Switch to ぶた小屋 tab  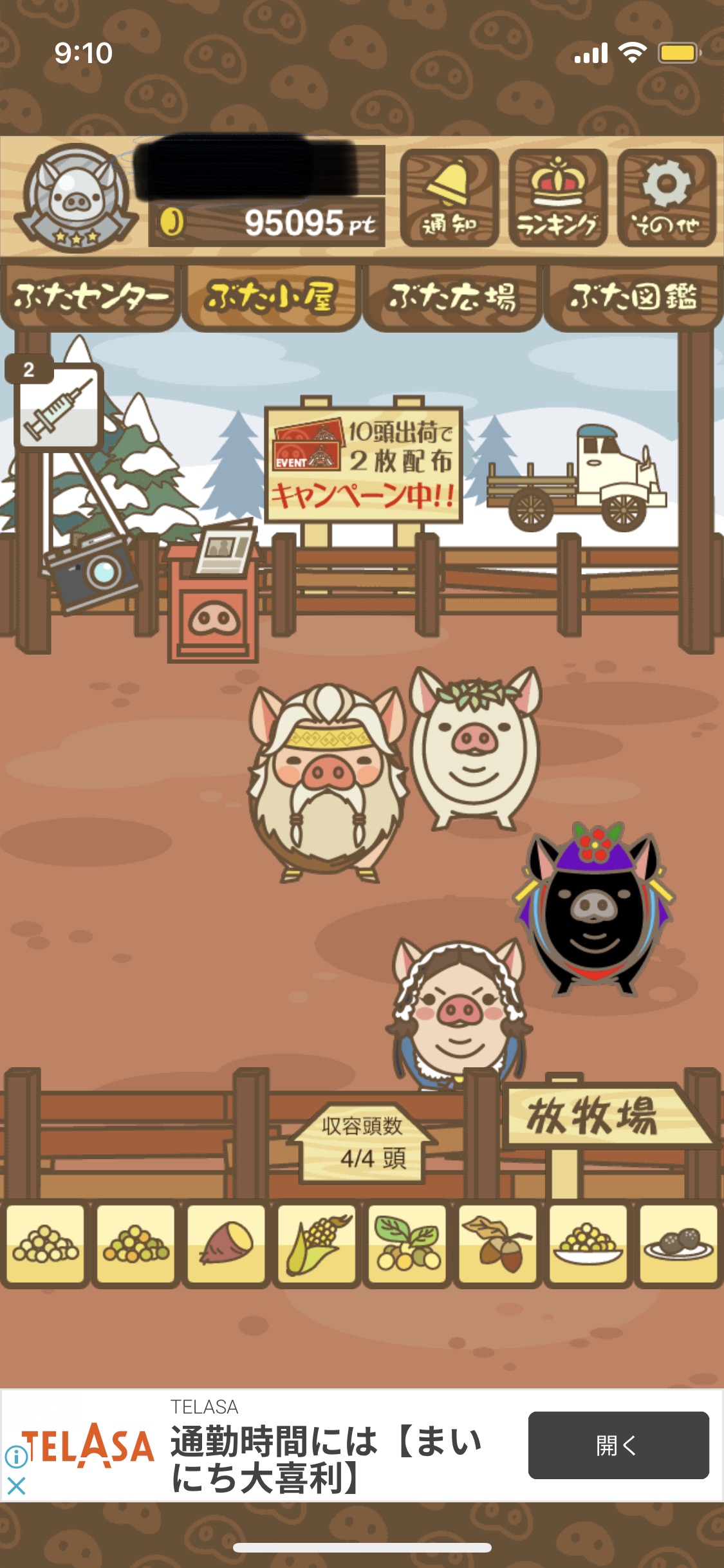pos(270,297)
